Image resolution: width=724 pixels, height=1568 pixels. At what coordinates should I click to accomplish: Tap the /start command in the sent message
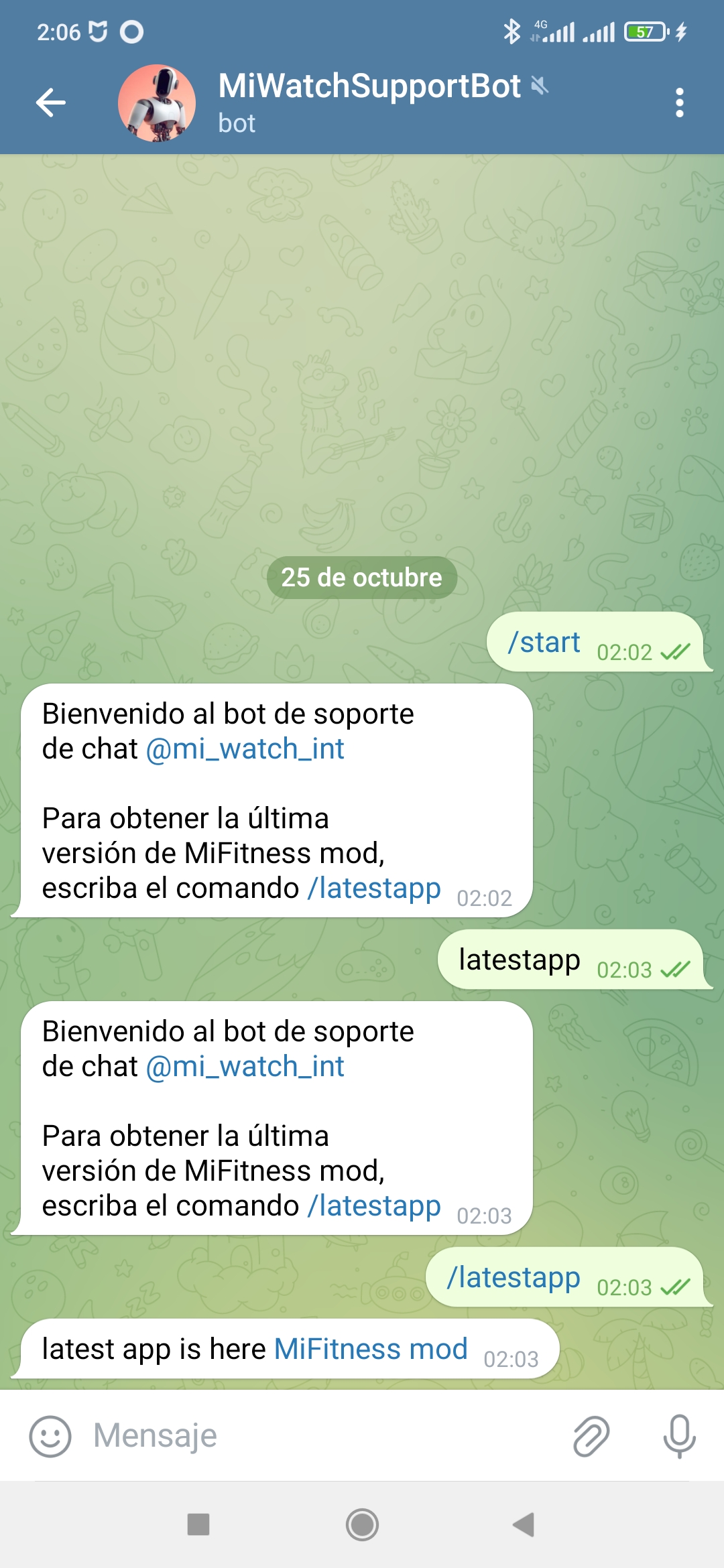coord(544,642)
